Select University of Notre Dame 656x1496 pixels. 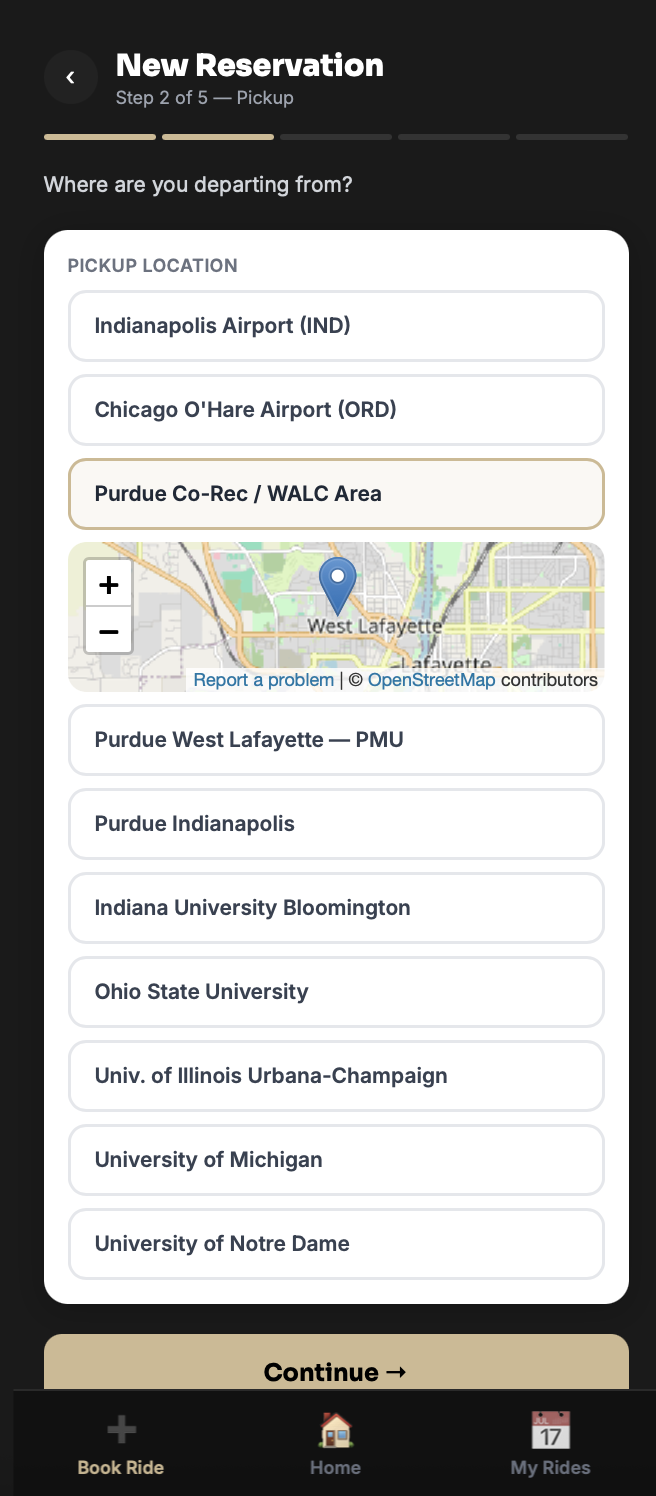(x=336, y=1244)
